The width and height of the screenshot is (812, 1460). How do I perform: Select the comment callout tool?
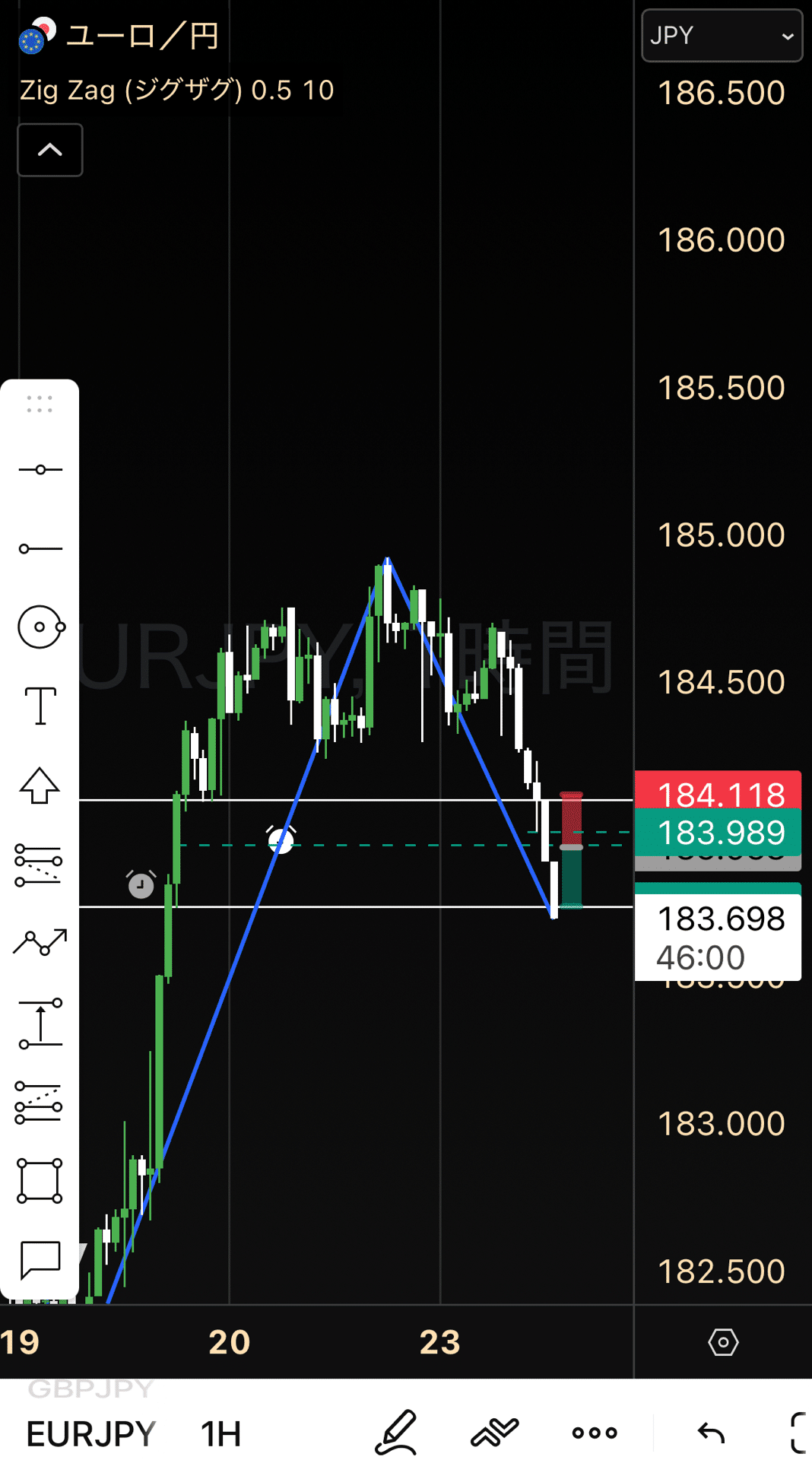coord(40,1260)
